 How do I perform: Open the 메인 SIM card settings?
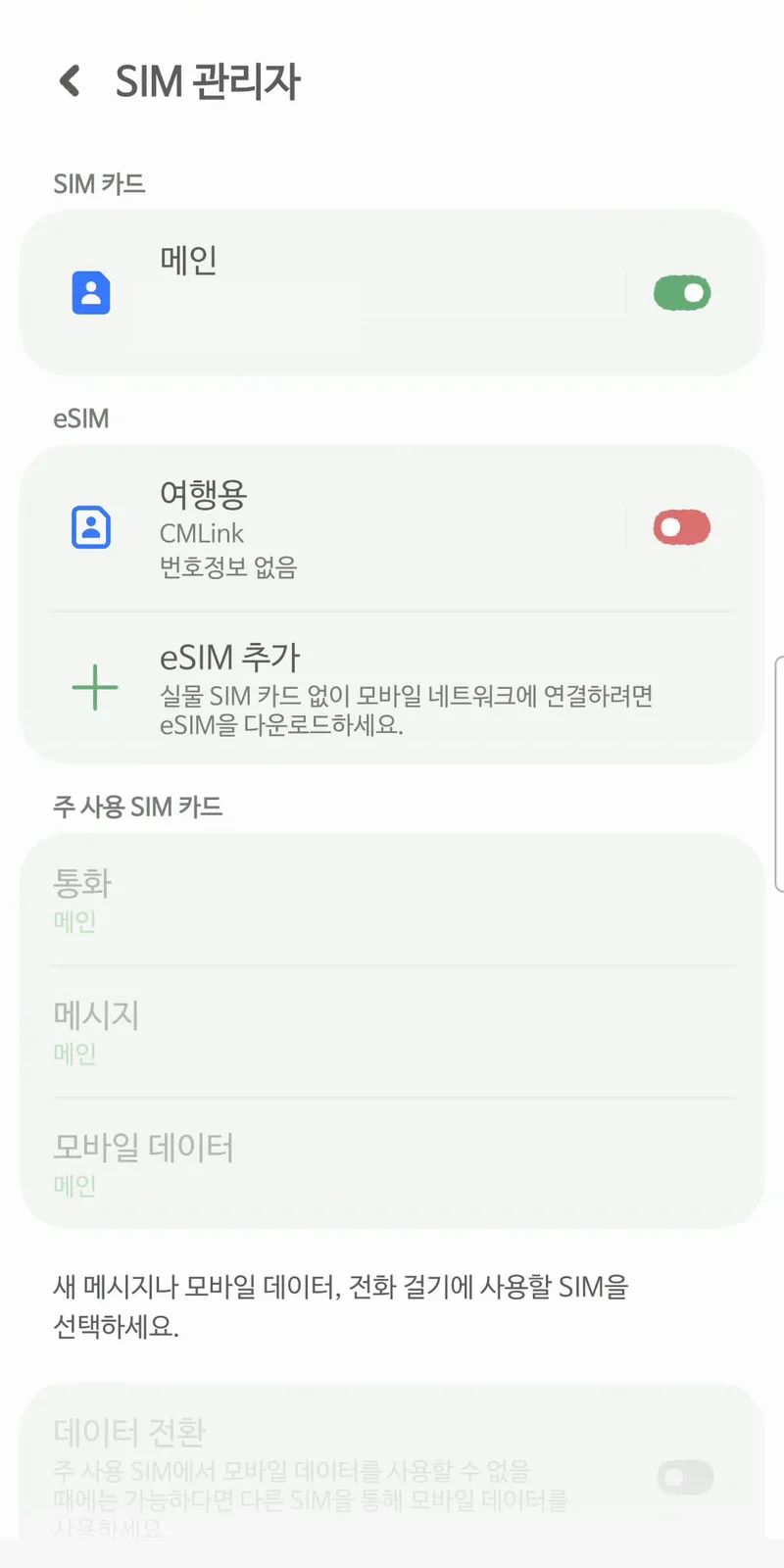(323, 292)
